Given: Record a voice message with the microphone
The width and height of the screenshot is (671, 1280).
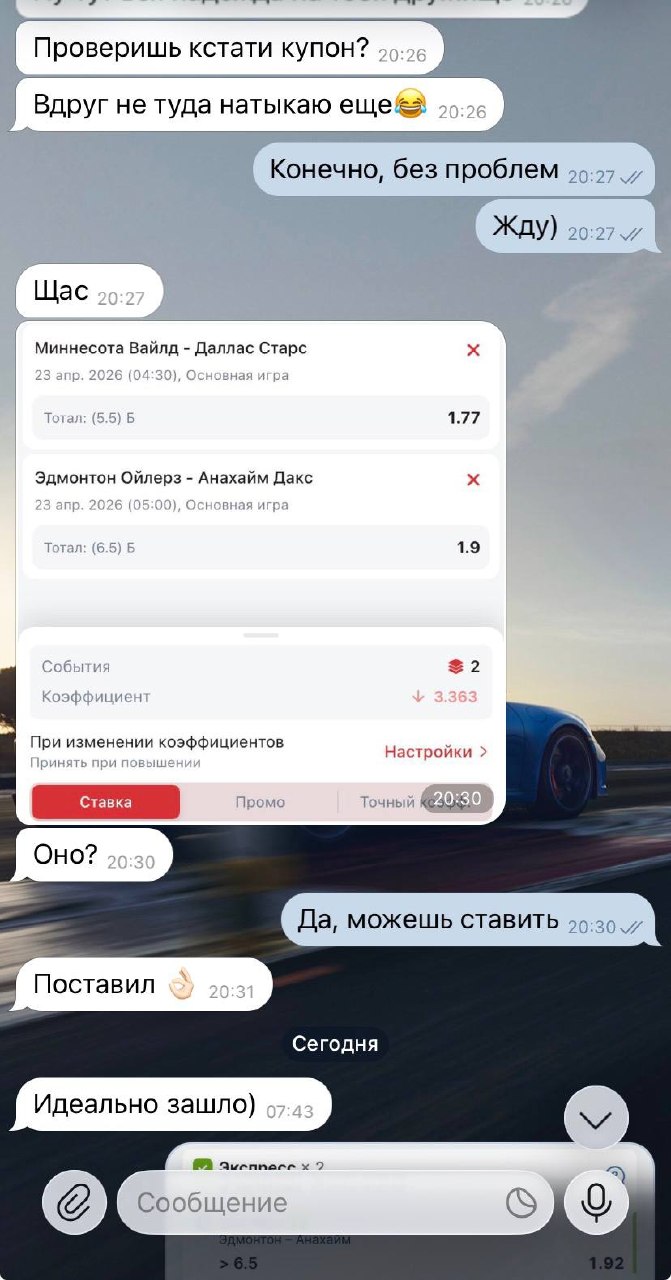Looking at the screenshot, I should click(597, 1202).
